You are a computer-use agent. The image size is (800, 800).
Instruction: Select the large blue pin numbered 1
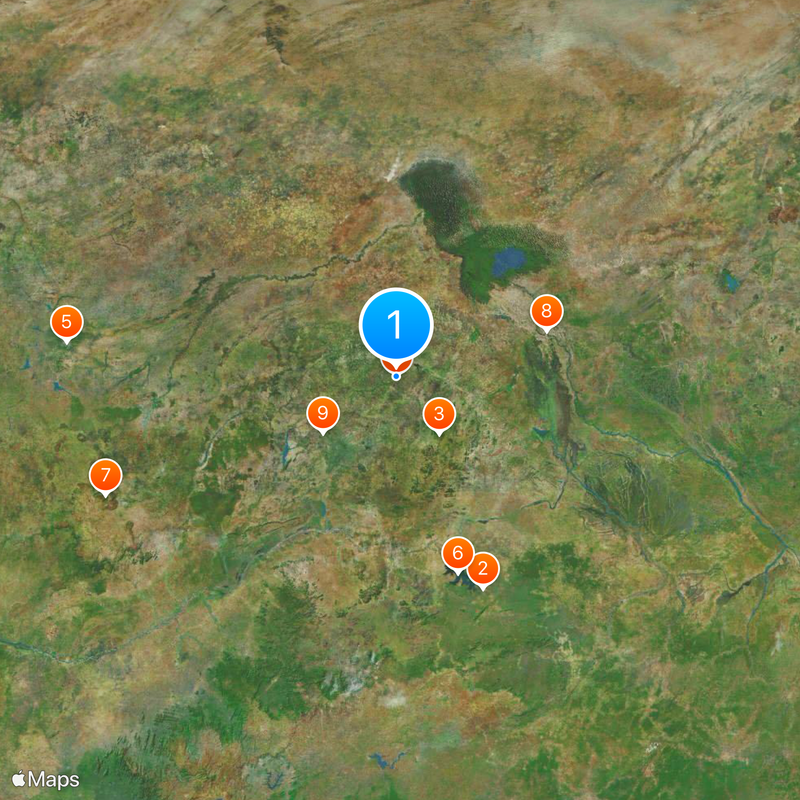click(x=396, y=325)
